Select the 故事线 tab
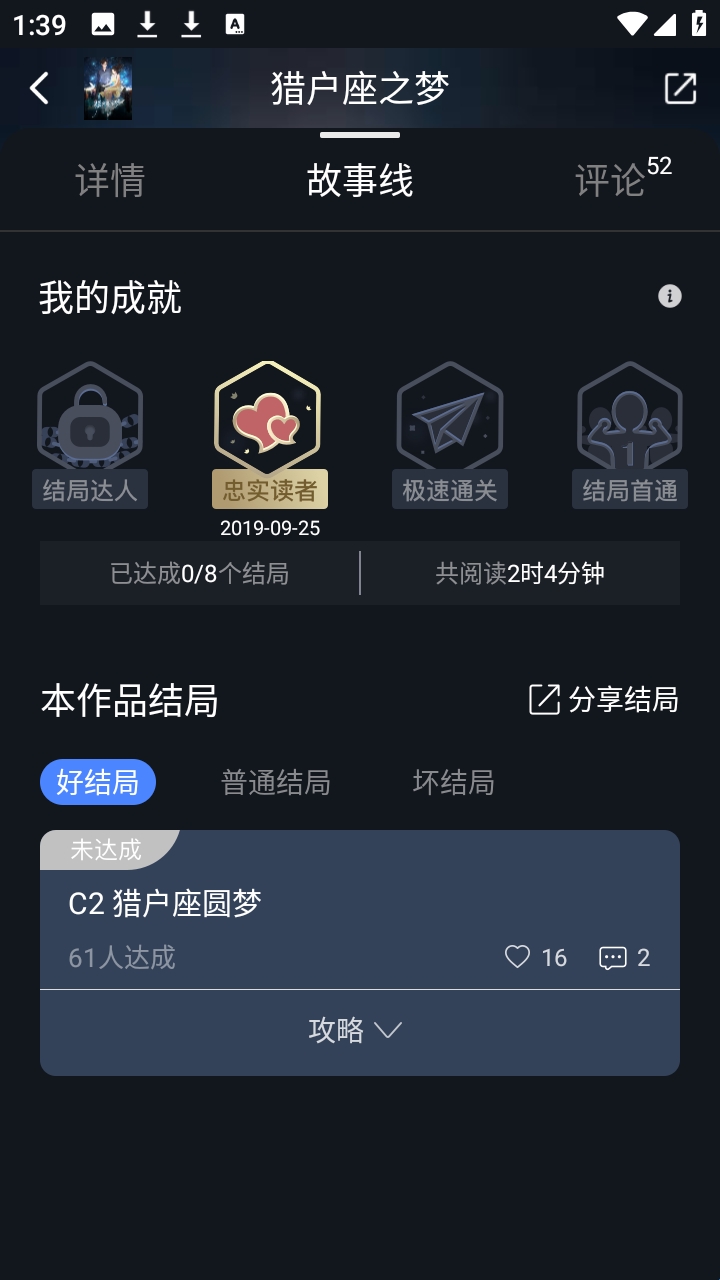720x1280 pixels. coord(360,181)
